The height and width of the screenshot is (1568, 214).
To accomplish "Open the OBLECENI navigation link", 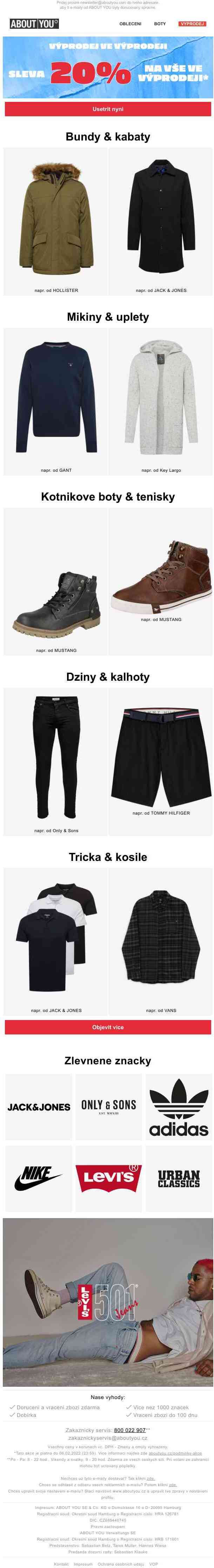I will pos(130,24).
